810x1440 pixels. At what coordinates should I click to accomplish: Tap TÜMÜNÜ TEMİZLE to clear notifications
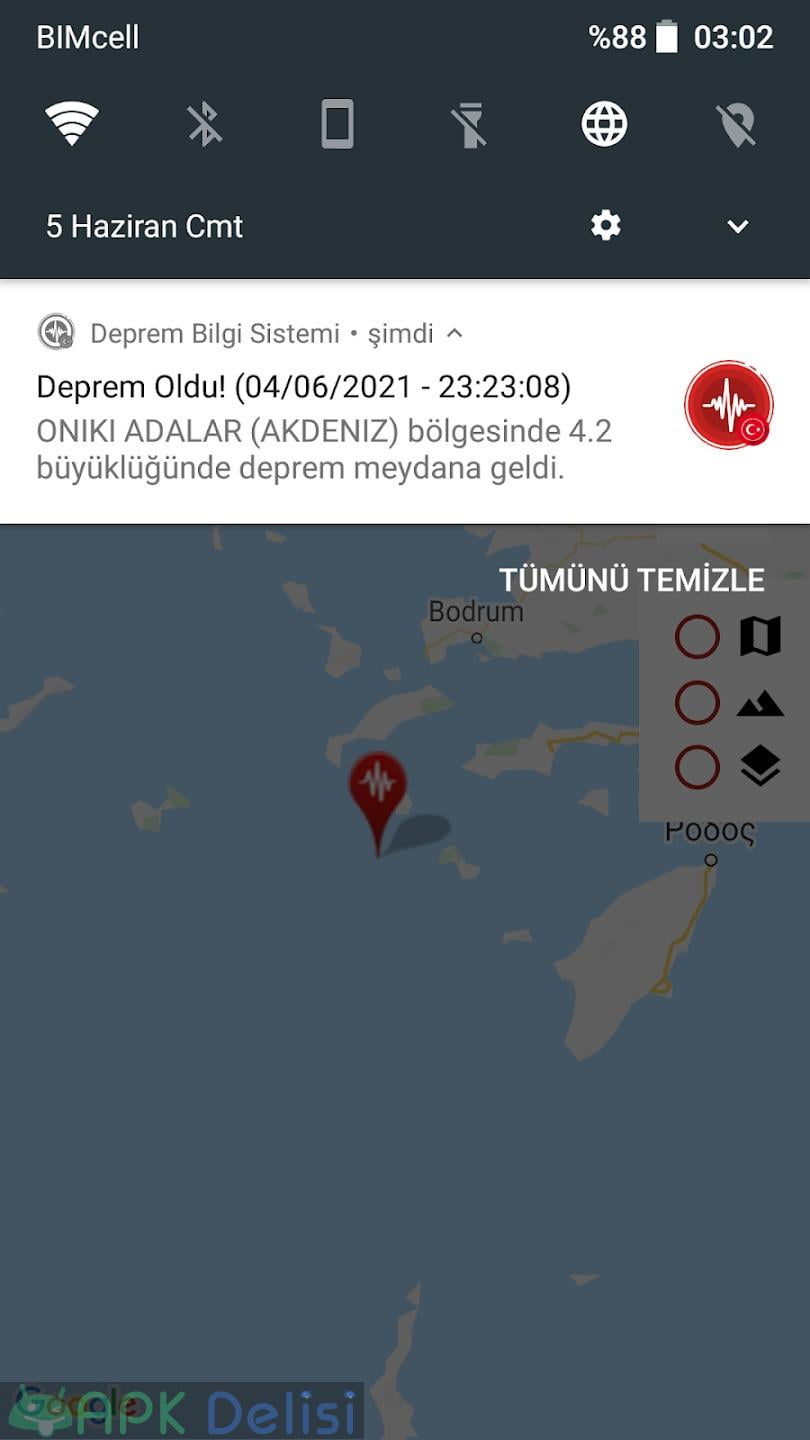coord(632,580)
